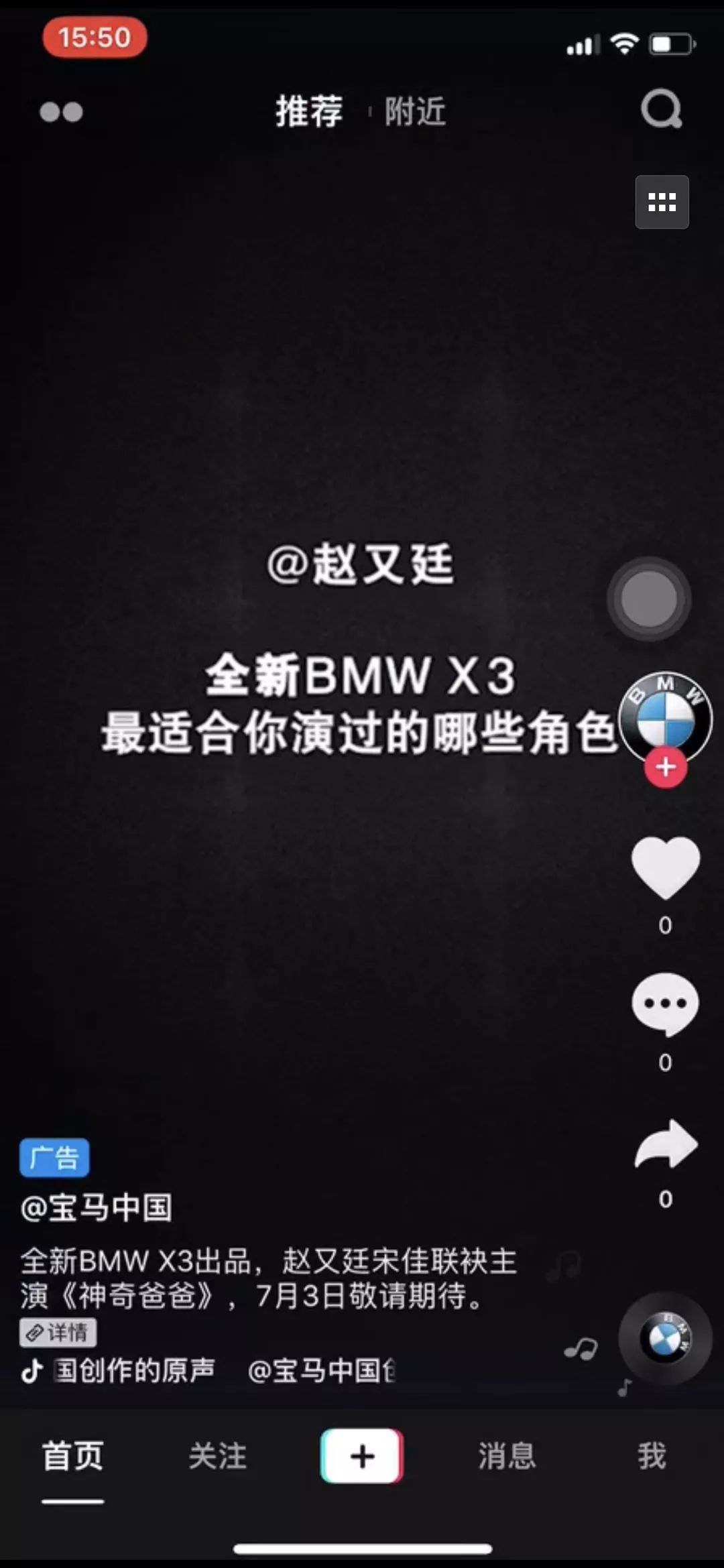This screenshot has width=724, height=1568.
Task: Open the comments bubble
Action: [x=665, y=1004]
